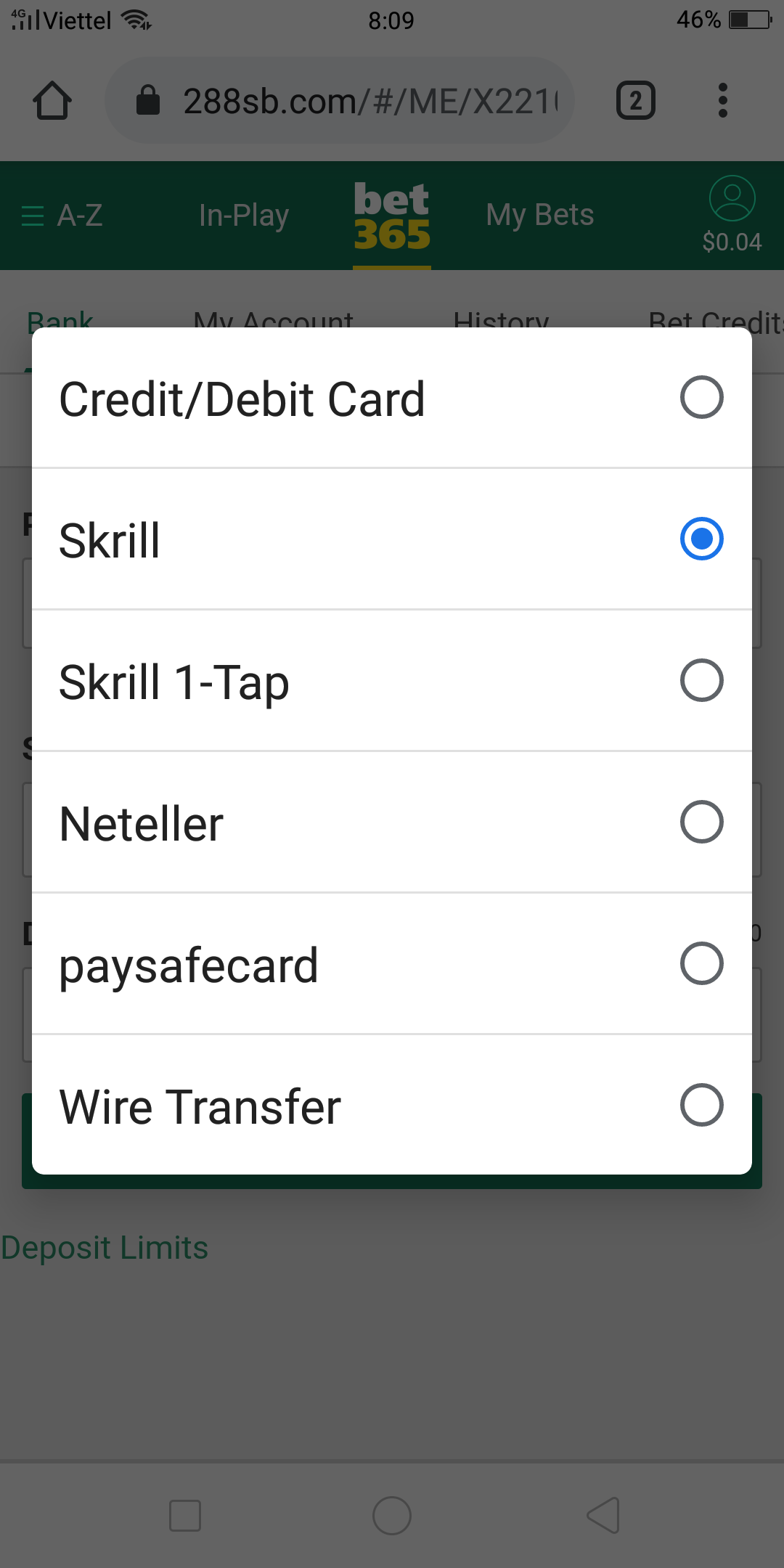
Task: Tap the Android back button
Action: (603, 1516)
